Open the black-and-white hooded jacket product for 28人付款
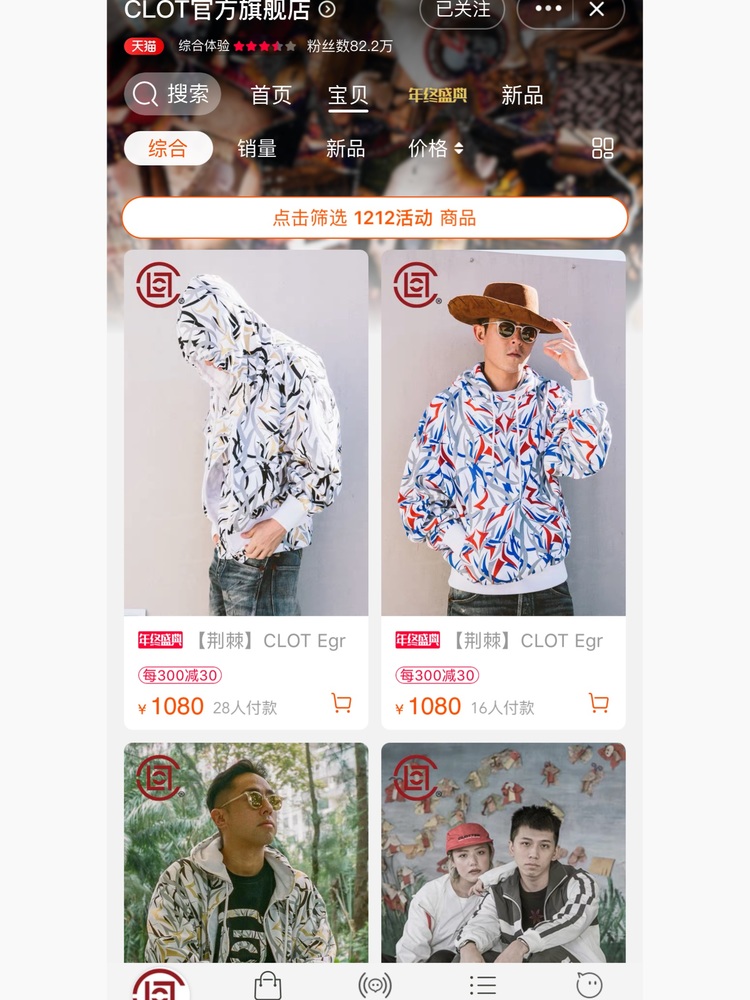The image size is (750, 1000). point(246,432)
